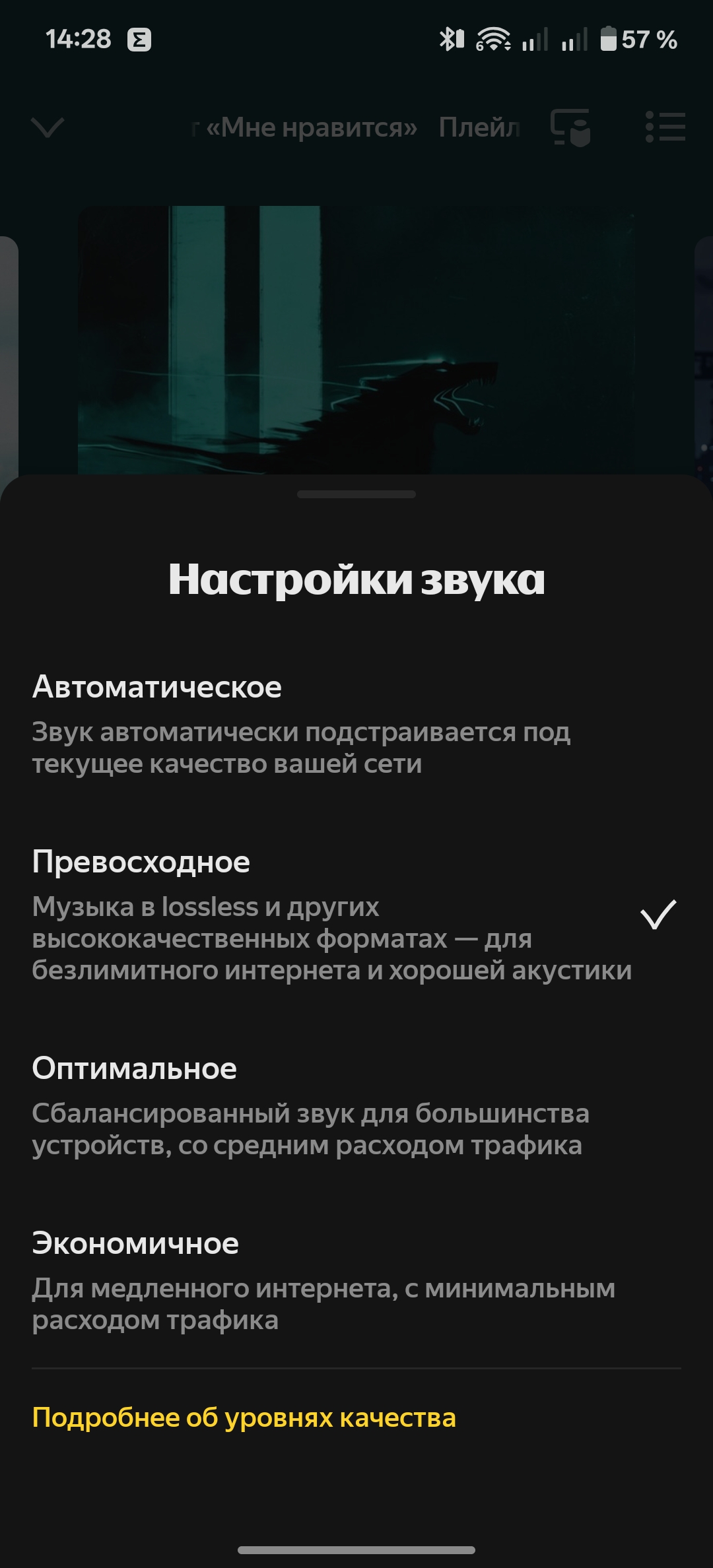Open the Подробнее об уровнях качества link
713x1568 pixels.
click(x=244, y=1418)
